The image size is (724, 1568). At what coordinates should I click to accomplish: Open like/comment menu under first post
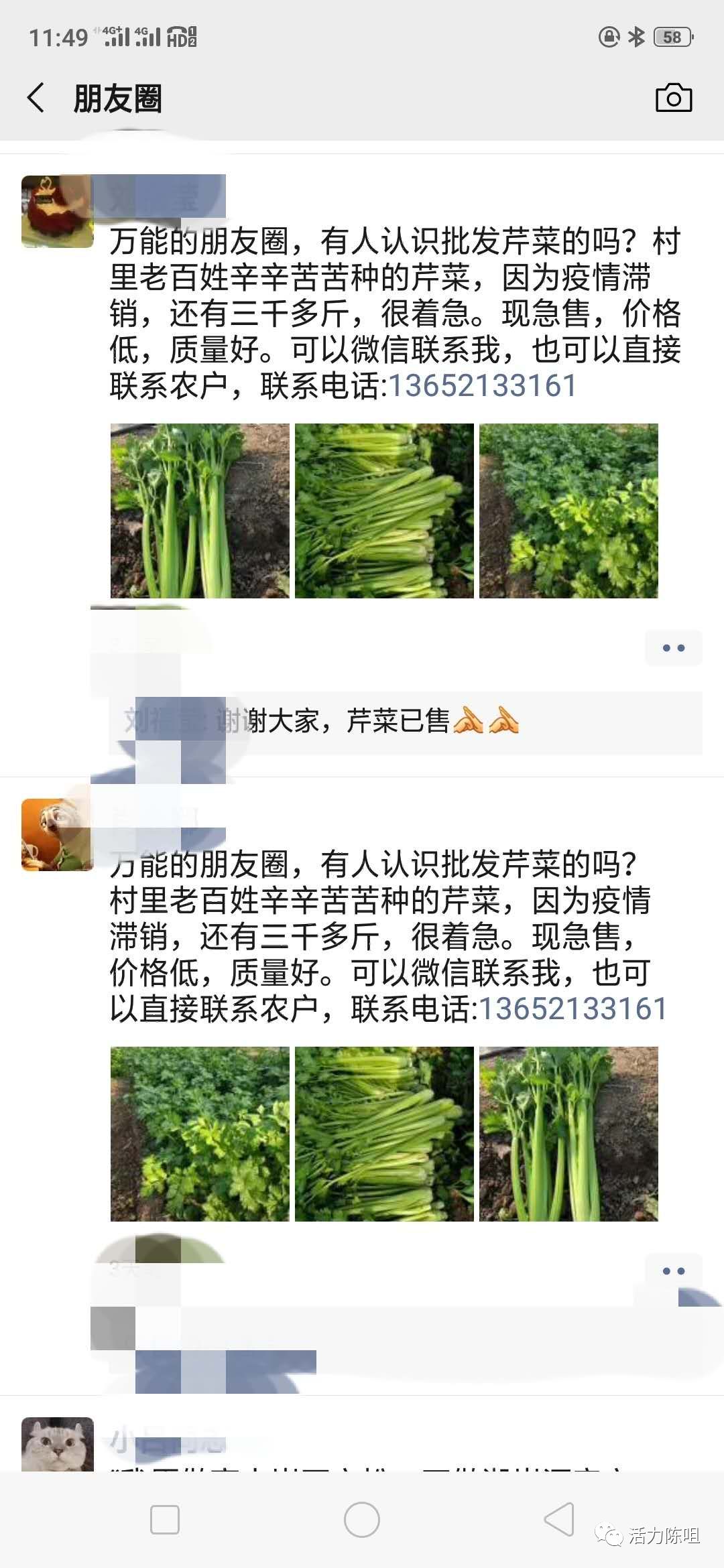coord(673,648)
